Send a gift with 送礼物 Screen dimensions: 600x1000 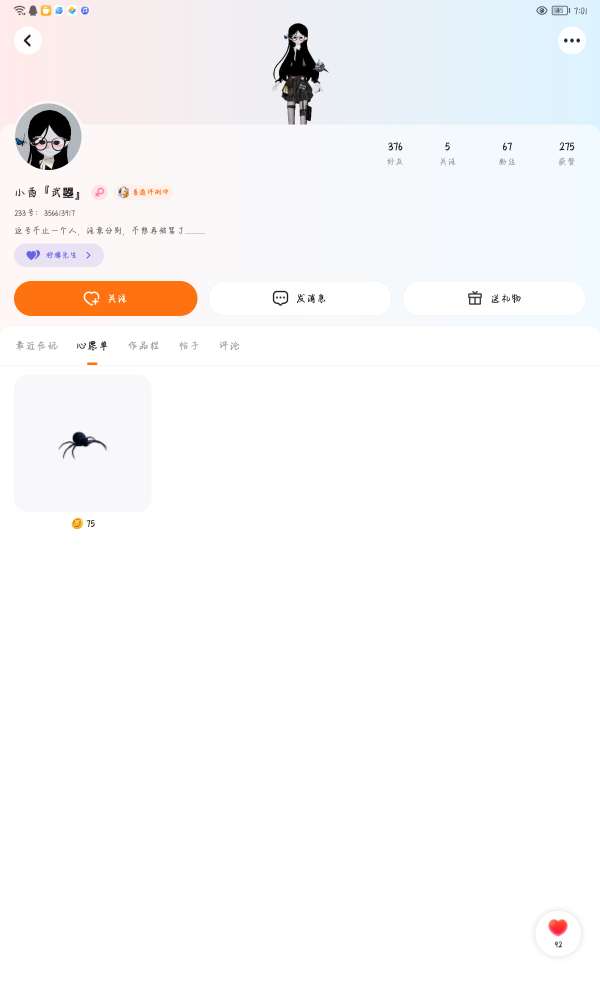(x=494, y=298)
